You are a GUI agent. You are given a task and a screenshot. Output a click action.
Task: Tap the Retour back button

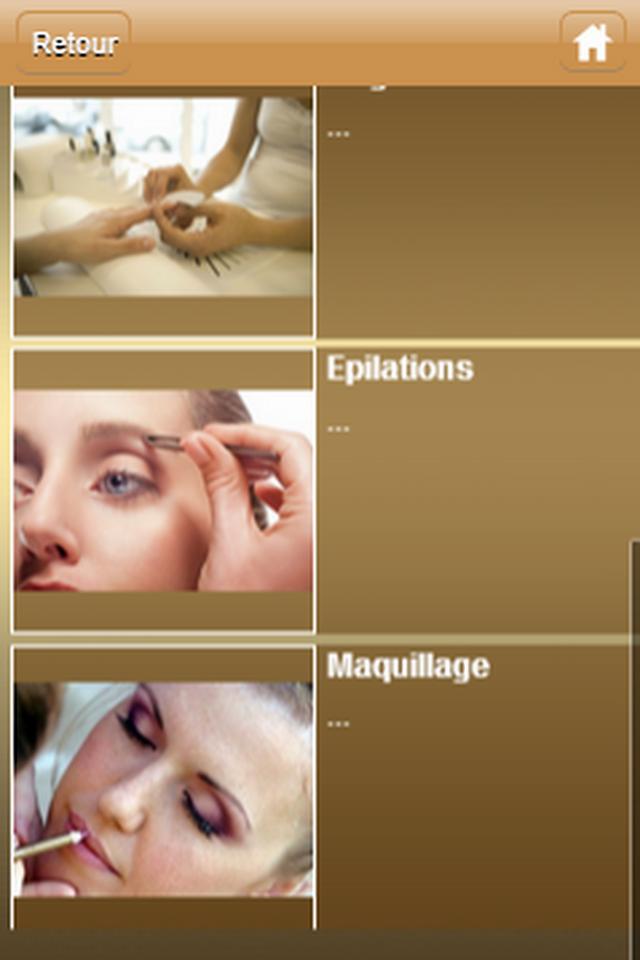point(73,43)
